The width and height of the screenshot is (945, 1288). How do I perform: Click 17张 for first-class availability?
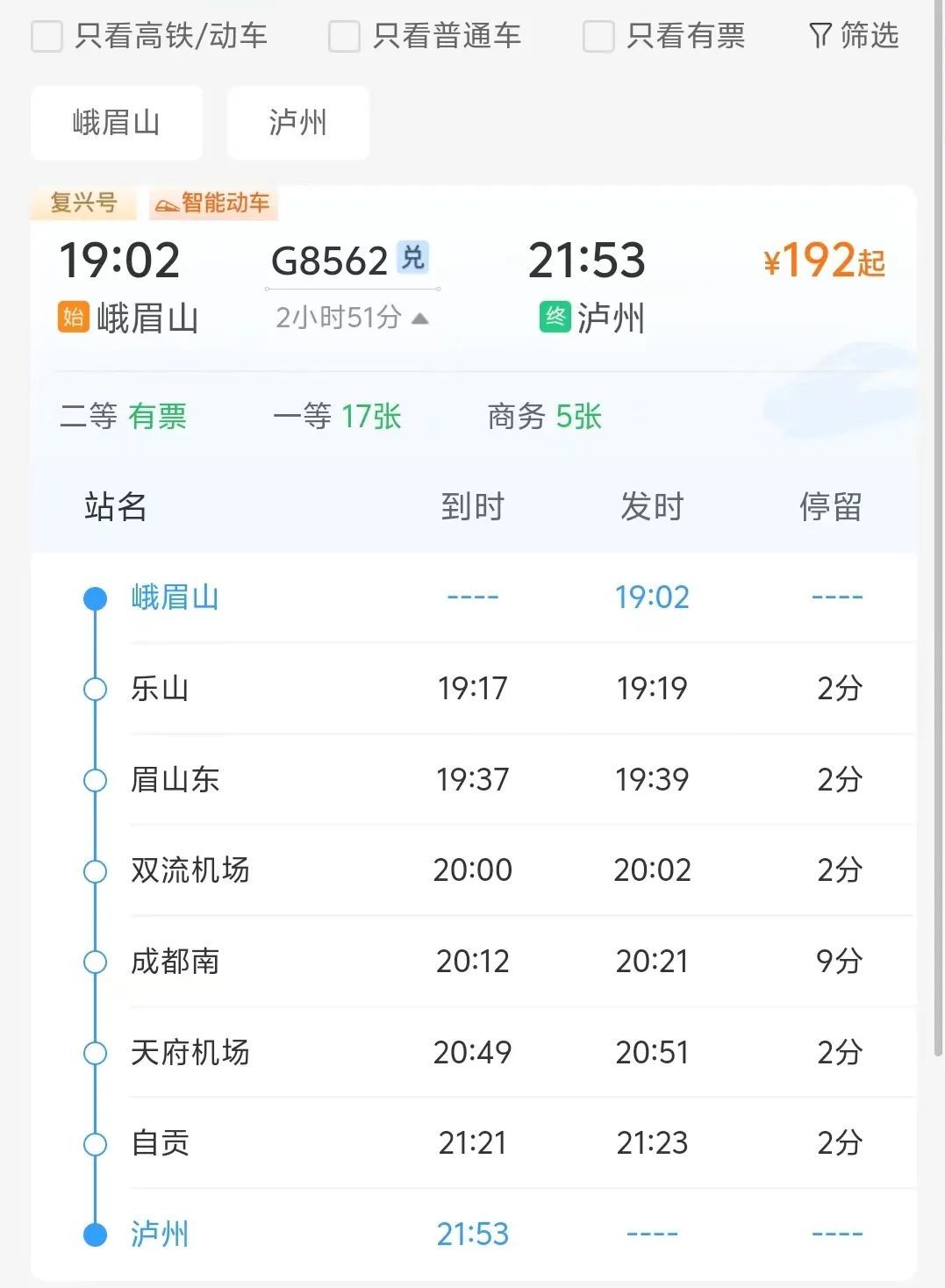pyautogui.click(x=369, y=418)
